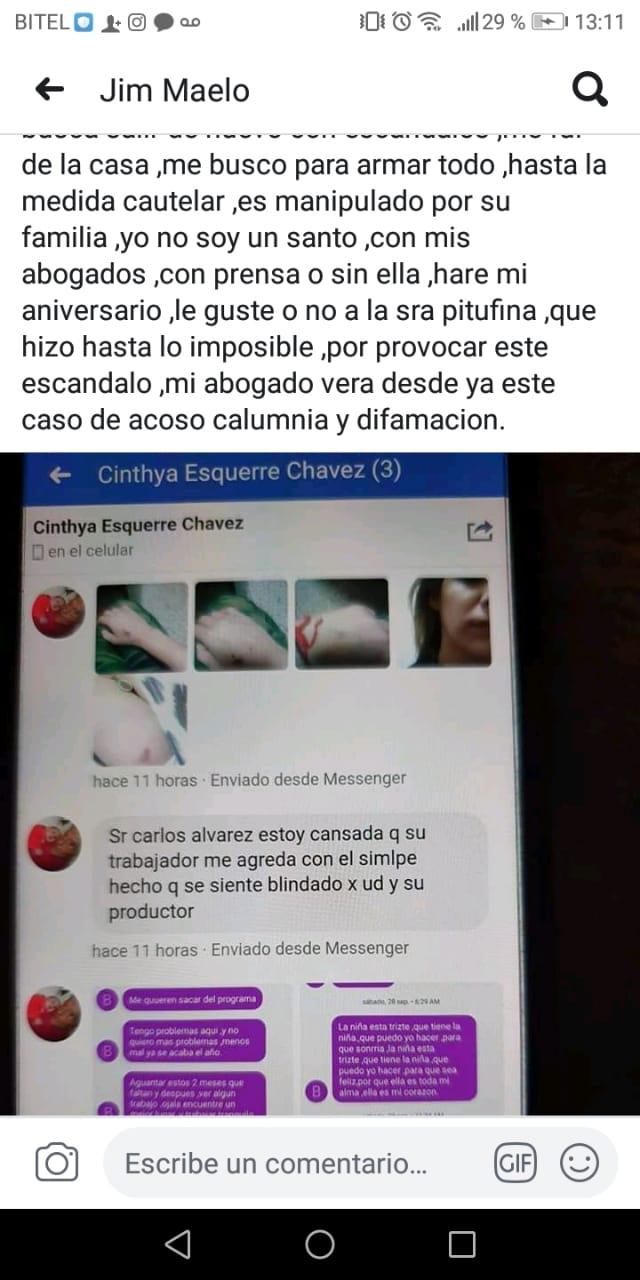Open the attached screenshot photo in the post

tap(320, 785)
